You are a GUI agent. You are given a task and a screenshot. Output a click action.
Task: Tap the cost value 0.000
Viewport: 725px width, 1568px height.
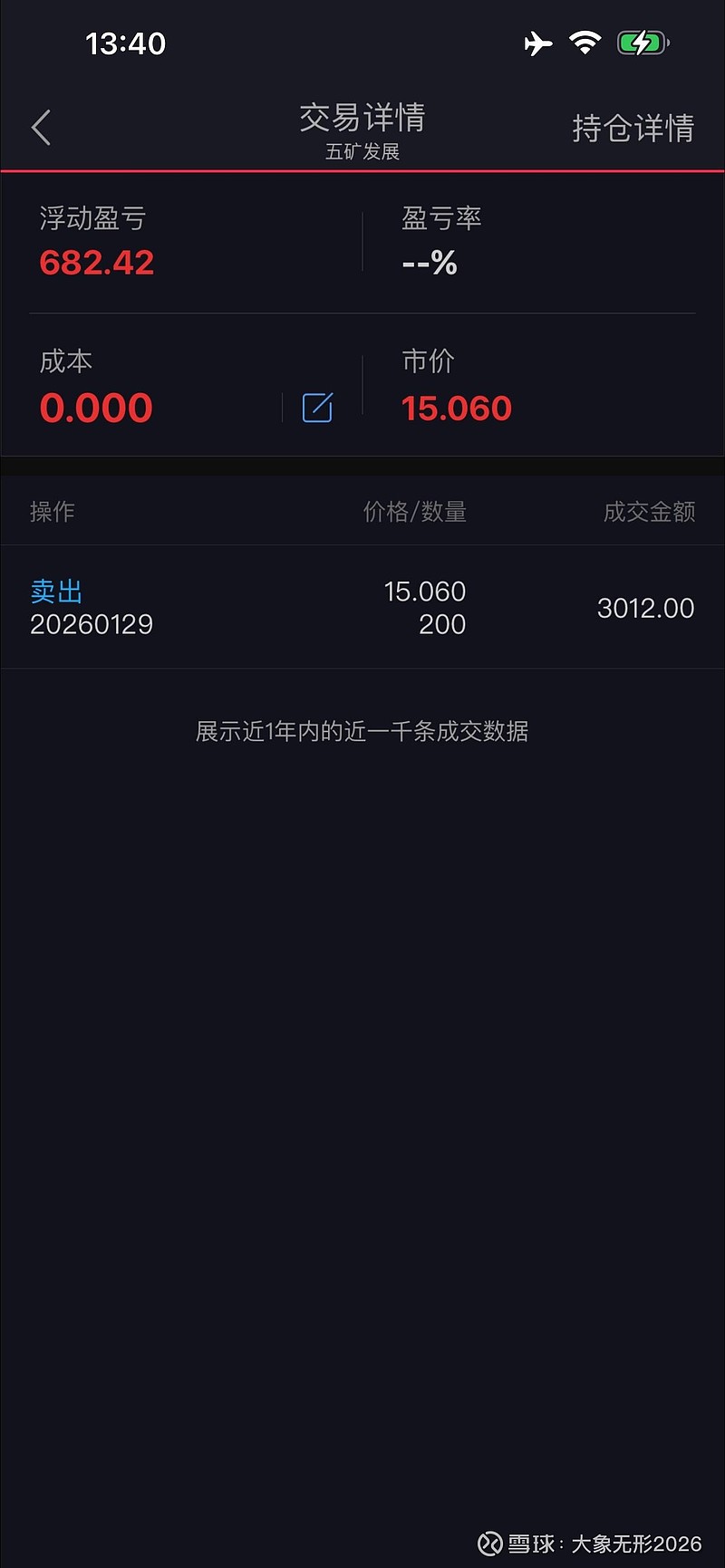tap(95, 408)
